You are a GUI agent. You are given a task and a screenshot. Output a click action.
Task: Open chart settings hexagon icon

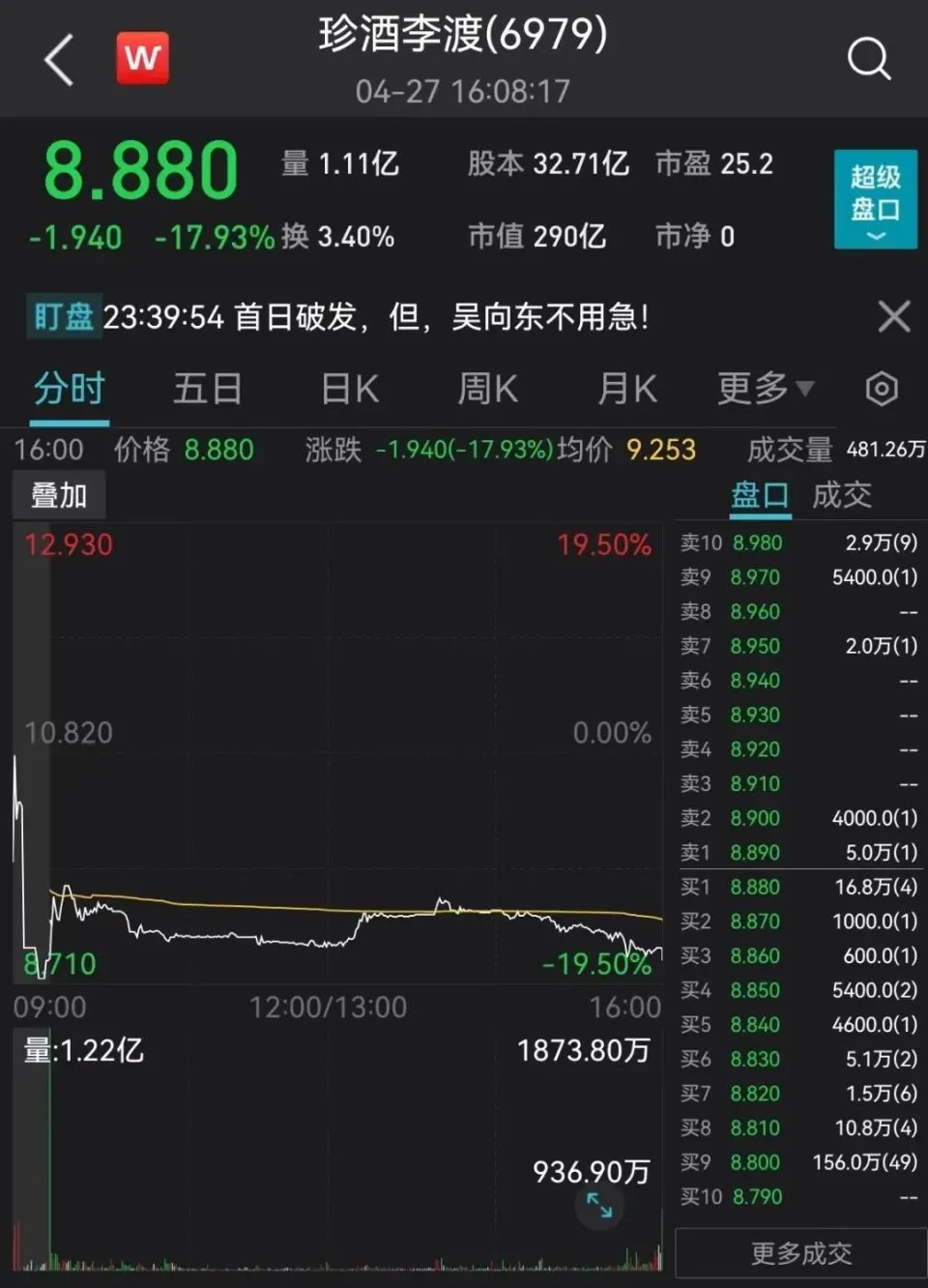pos(882,389)
